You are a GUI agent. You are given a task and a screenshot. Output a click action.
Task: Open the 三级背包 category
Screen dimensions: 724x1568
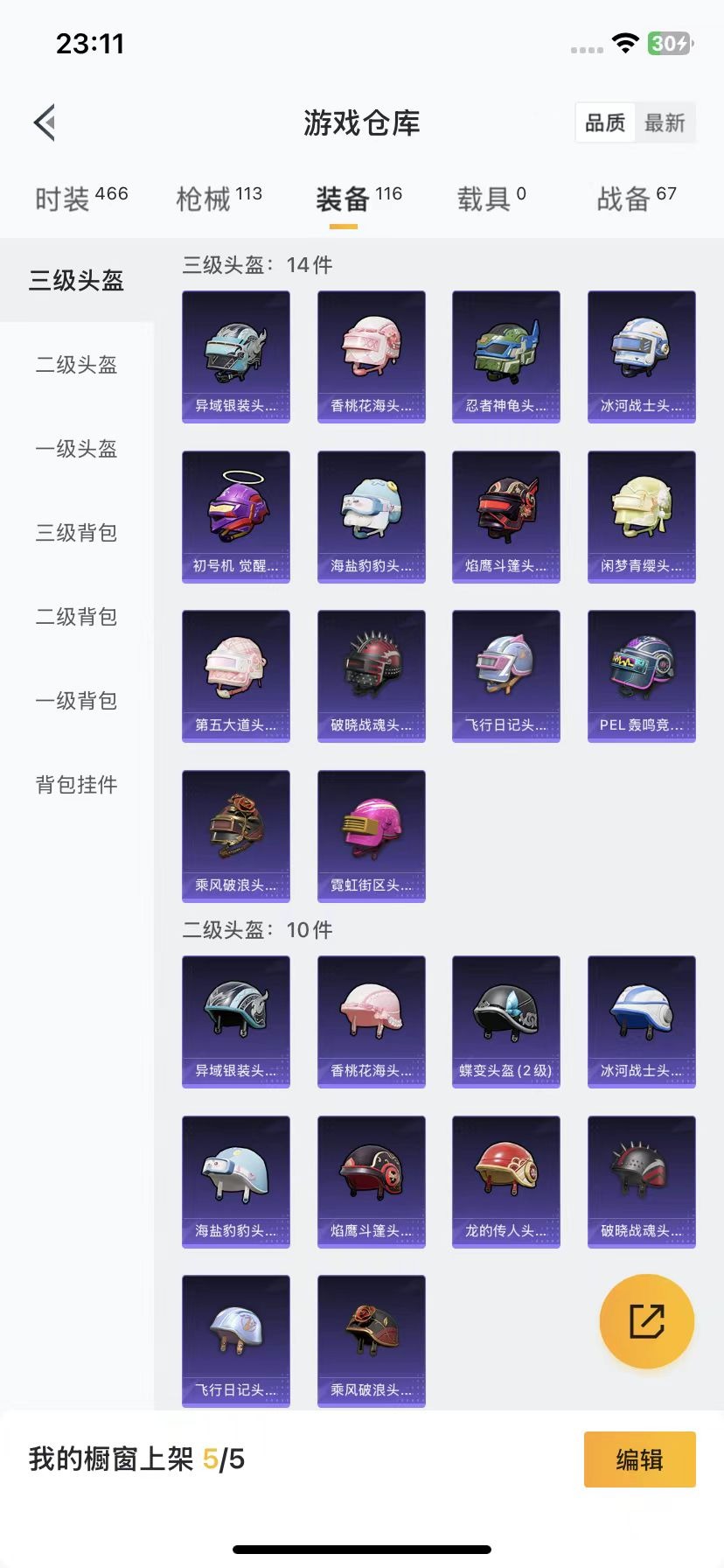76,533
